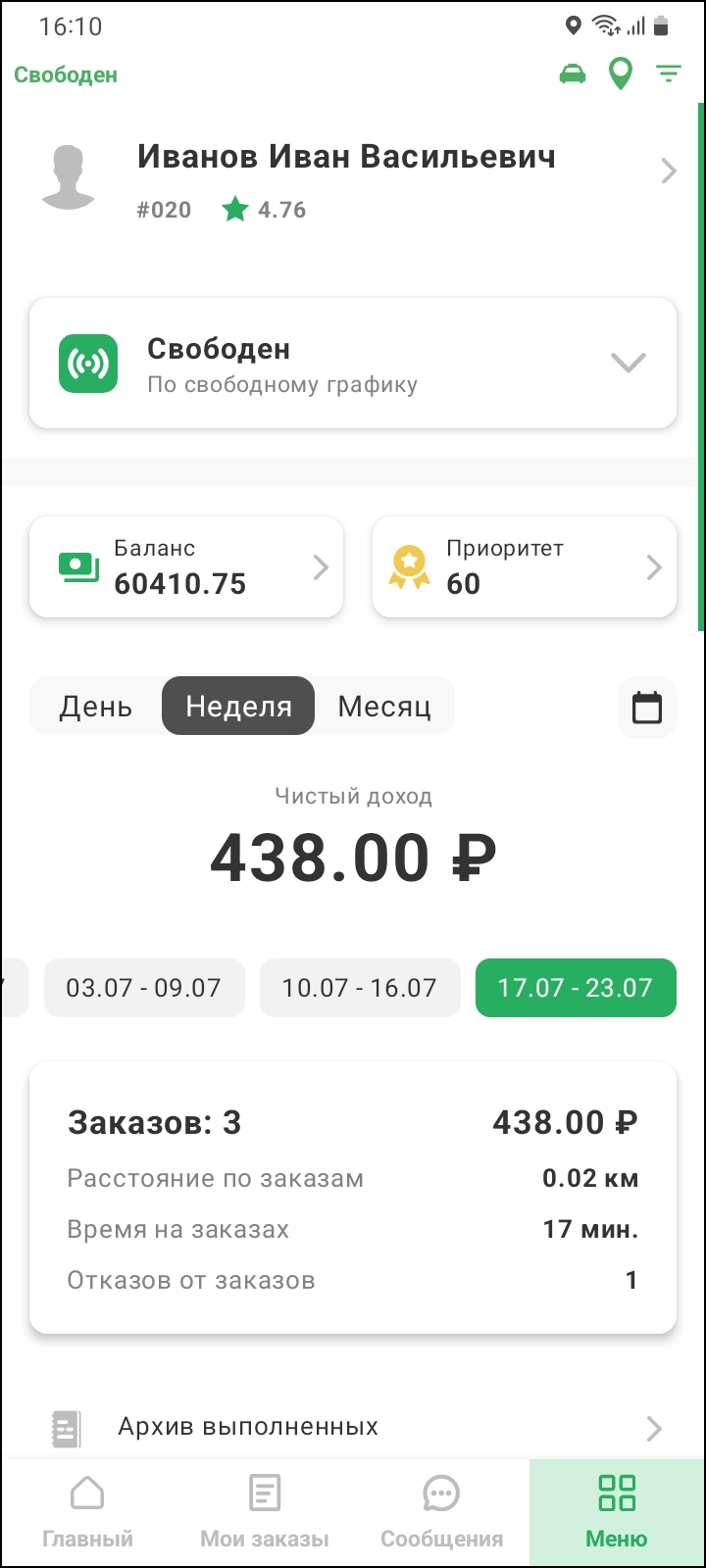This screenshot has height=1568, width=706.
Task: Switch to the Месяц period
Action: pyautogui.click(x=384, y=707)
